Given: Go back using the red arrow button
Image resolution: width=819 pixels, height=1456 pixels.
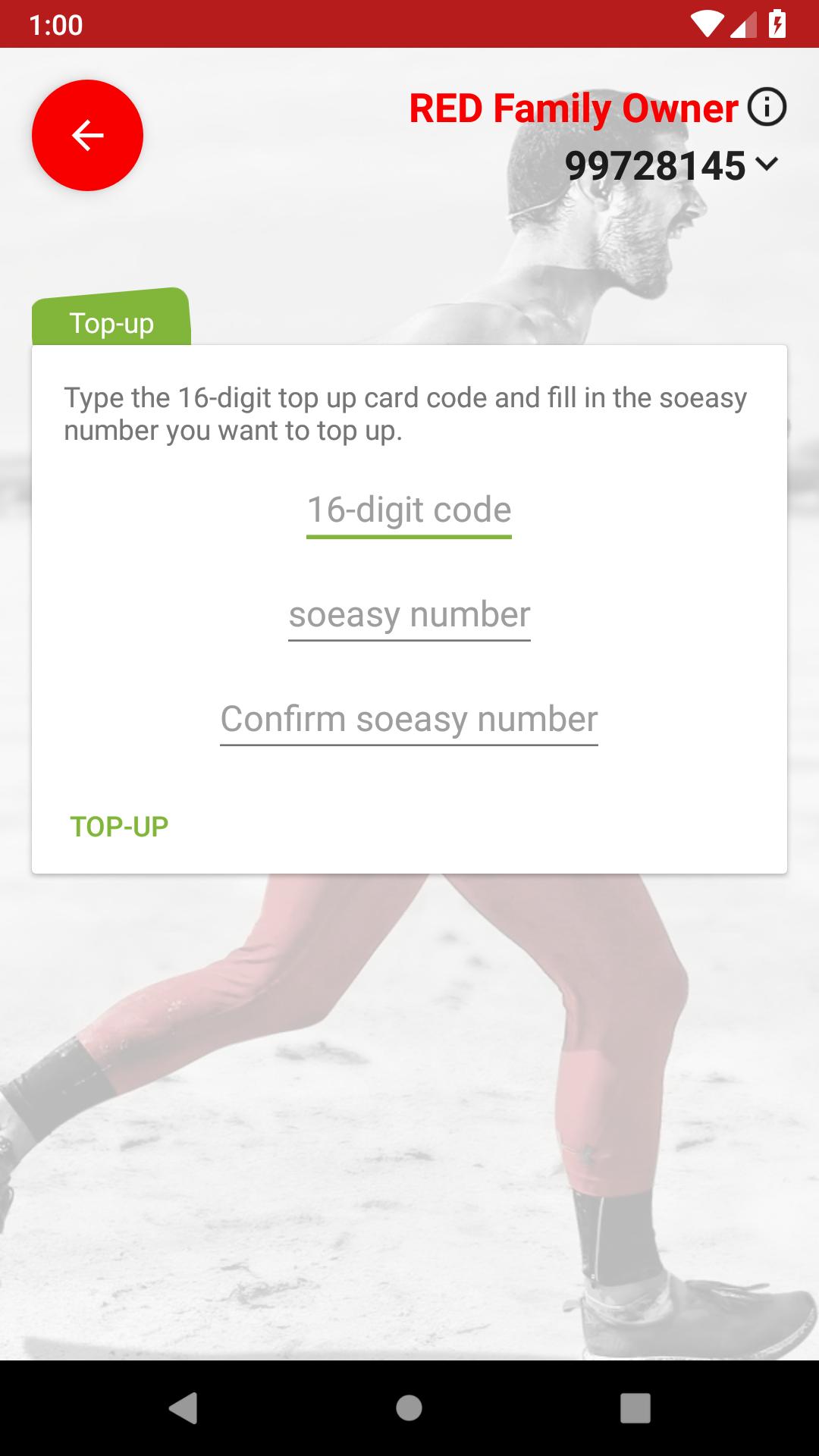Looking at the screenshot, I should click(x=87, y=135).
